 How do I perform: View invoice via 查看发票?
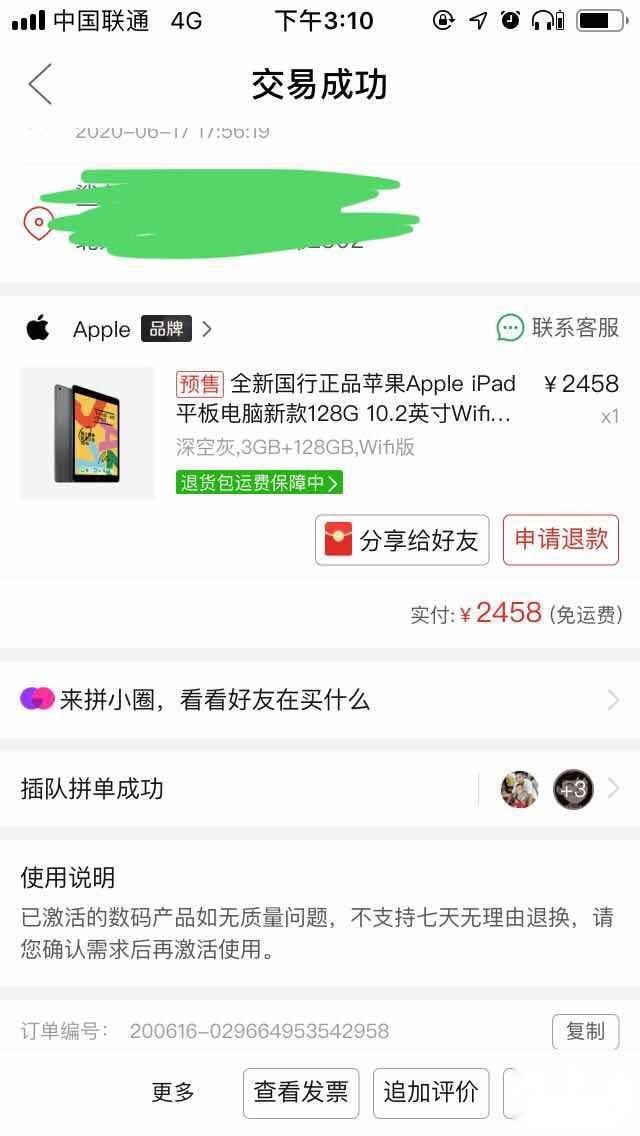click(x=301, y=1092)
